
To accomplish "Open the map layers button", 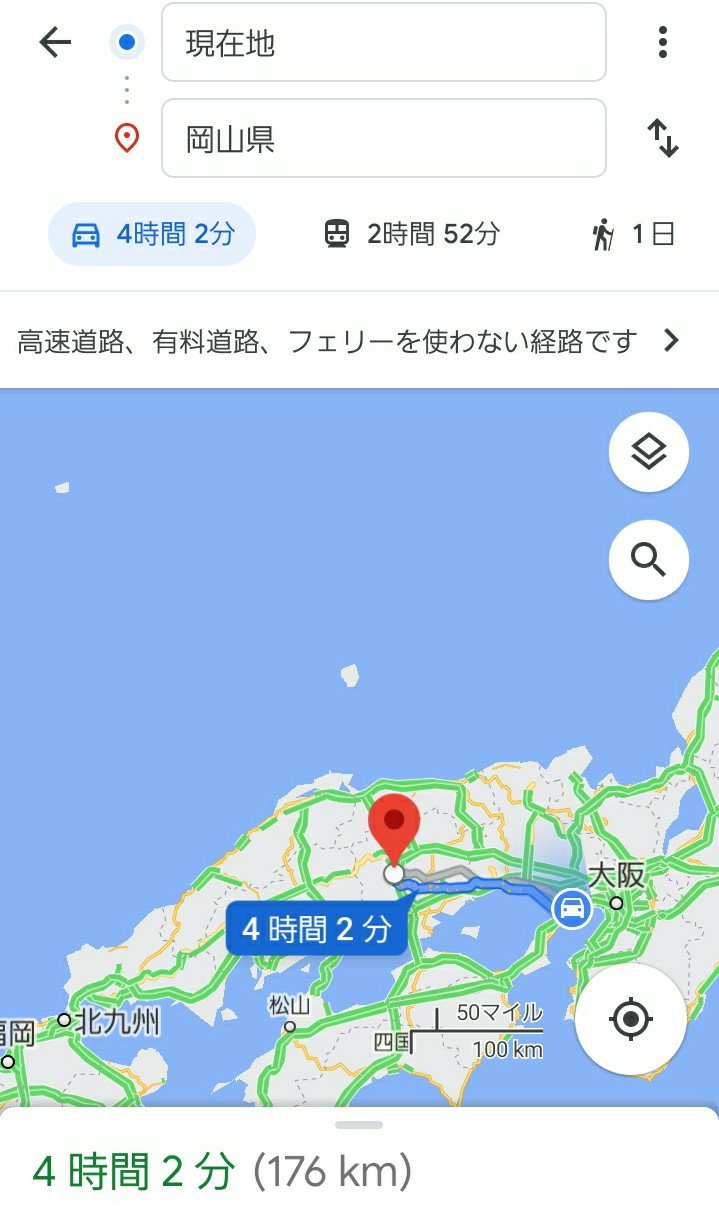I will [x=648, y=453].
